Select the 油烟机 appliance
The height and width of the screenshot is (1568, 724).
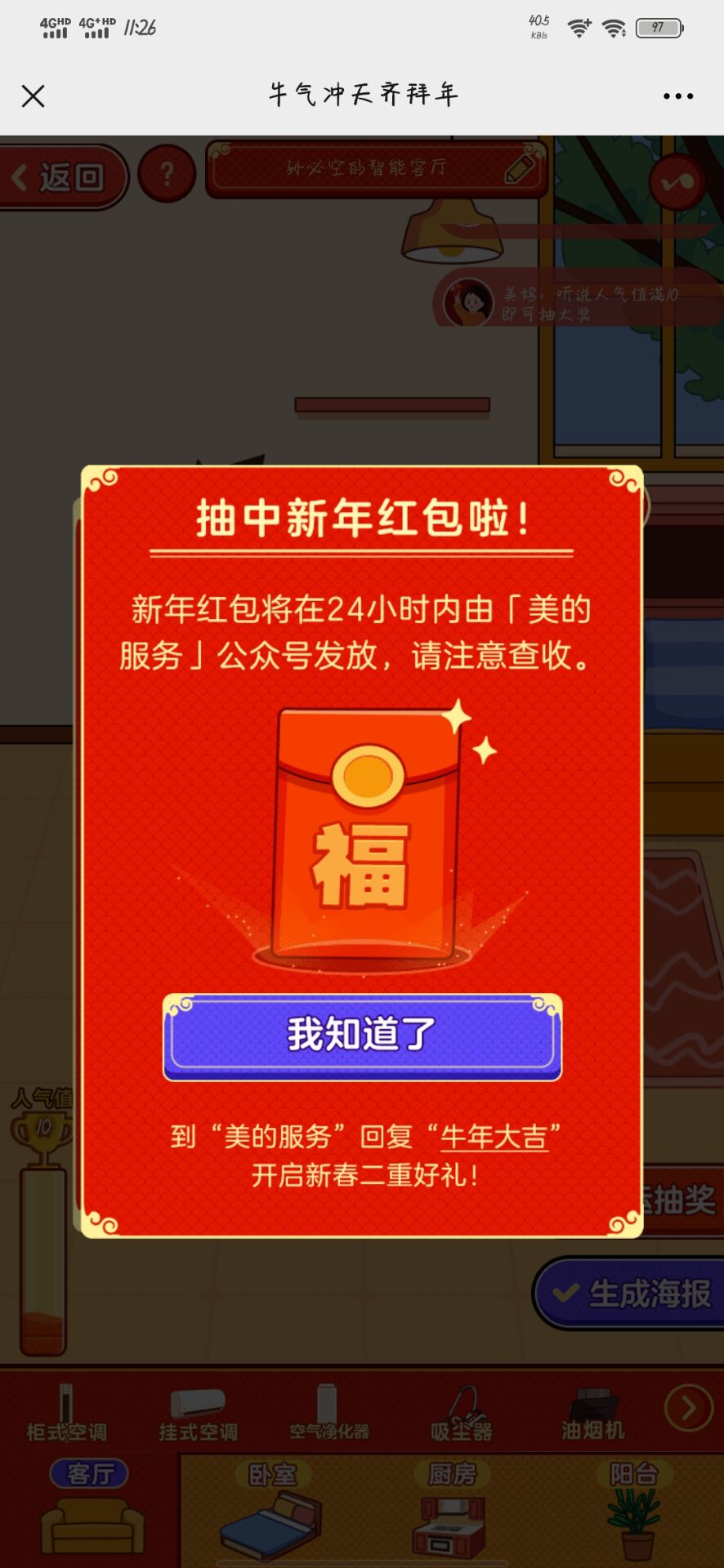[x=592, y=1414]
